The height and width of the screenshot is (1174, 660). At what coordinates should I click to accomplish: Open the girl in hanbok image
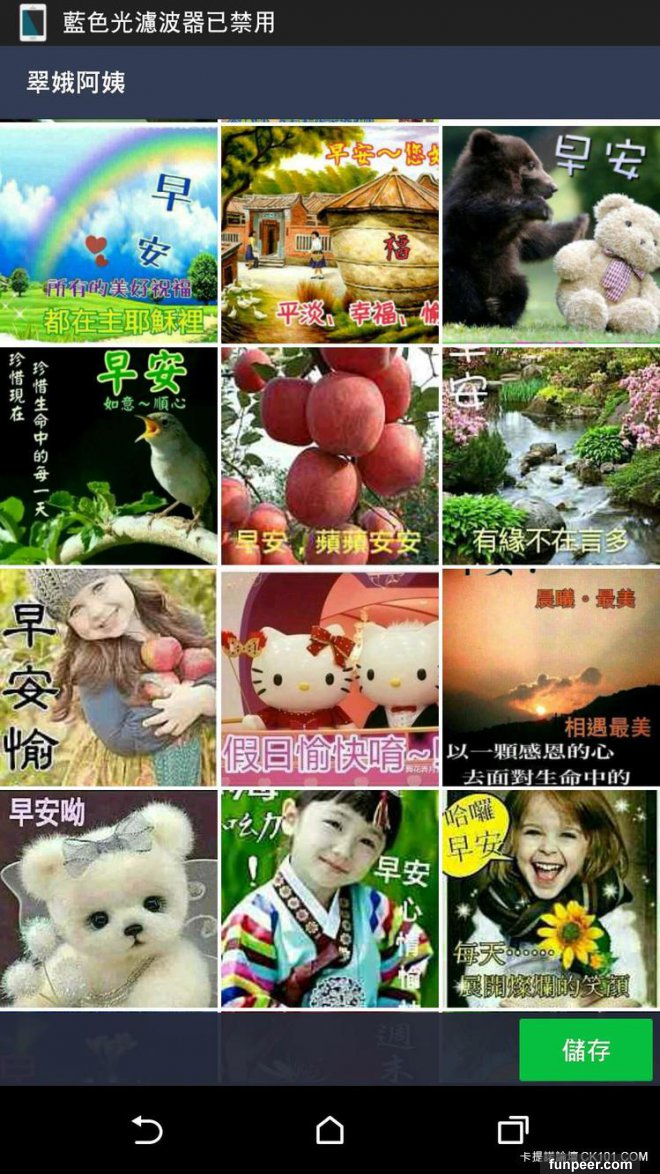(x=330, y=899)
